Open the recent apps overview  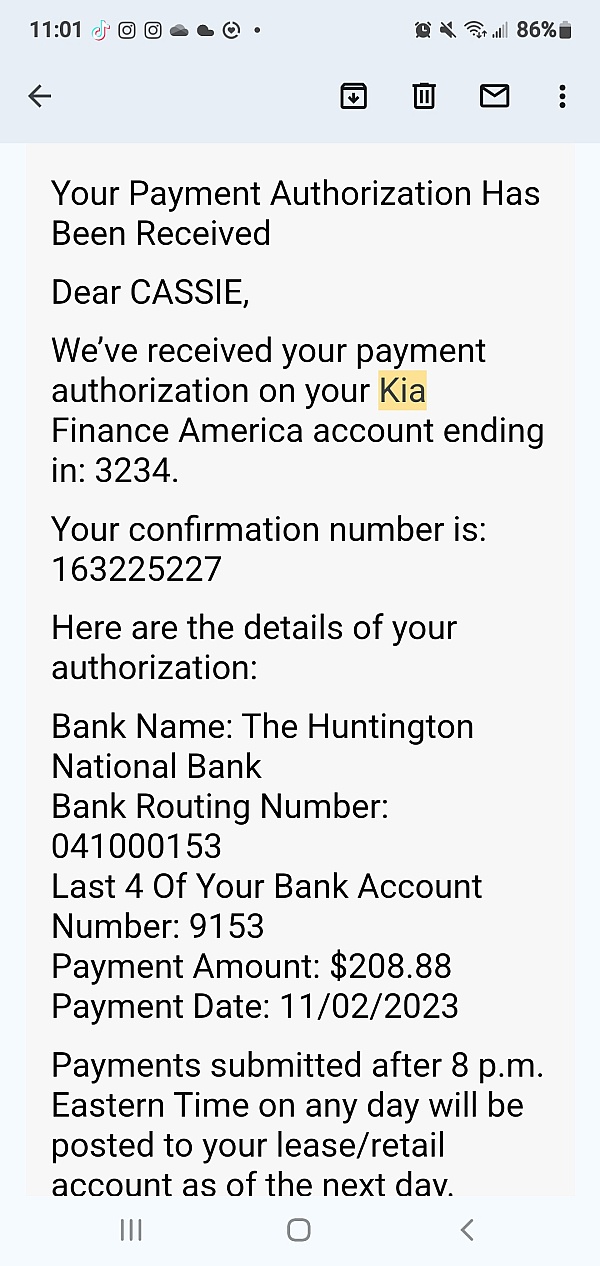(x=131, y=1230)
